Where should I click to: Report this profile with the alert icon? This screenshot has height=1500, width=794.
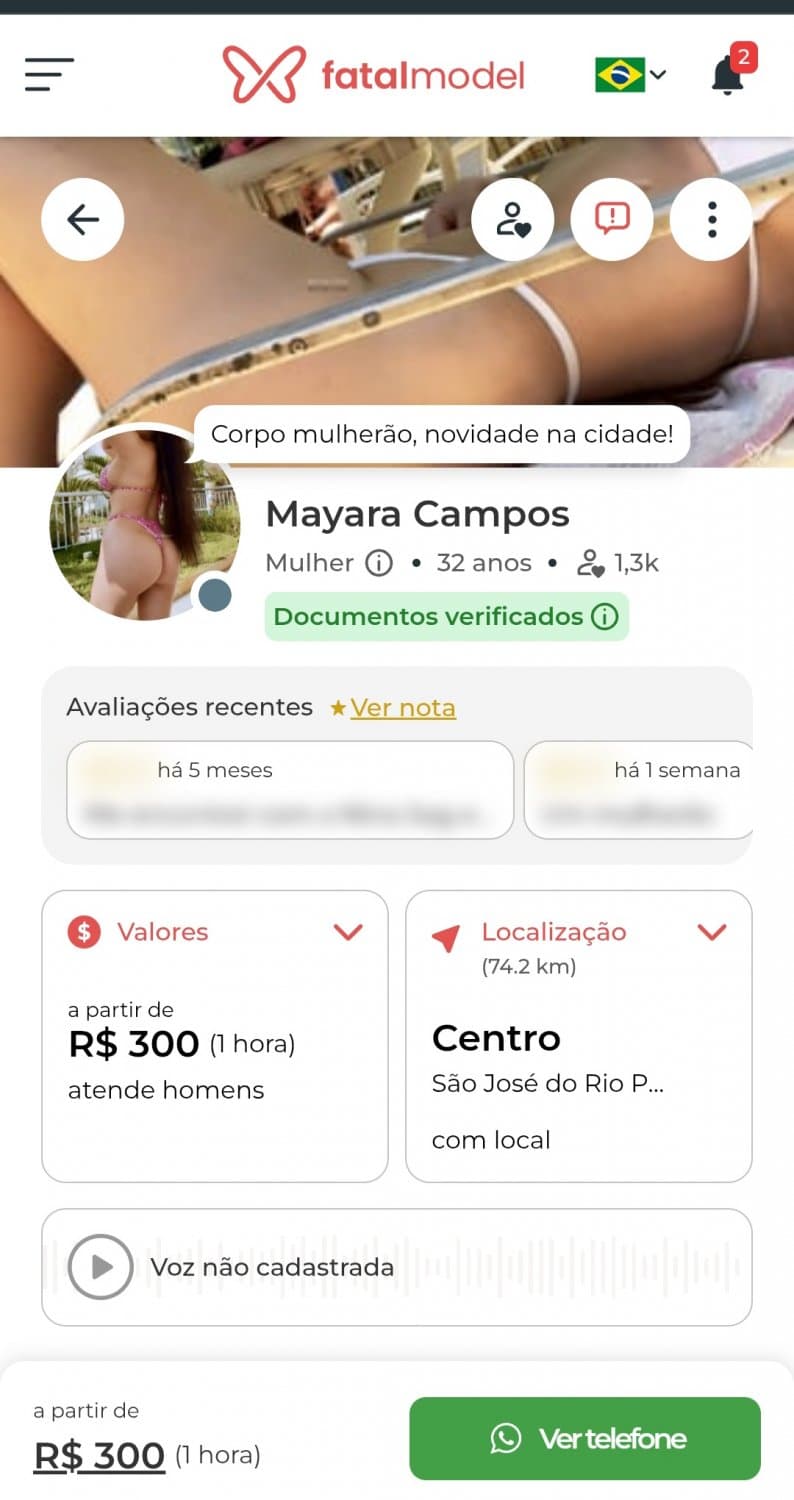click(x=612, y=219)
